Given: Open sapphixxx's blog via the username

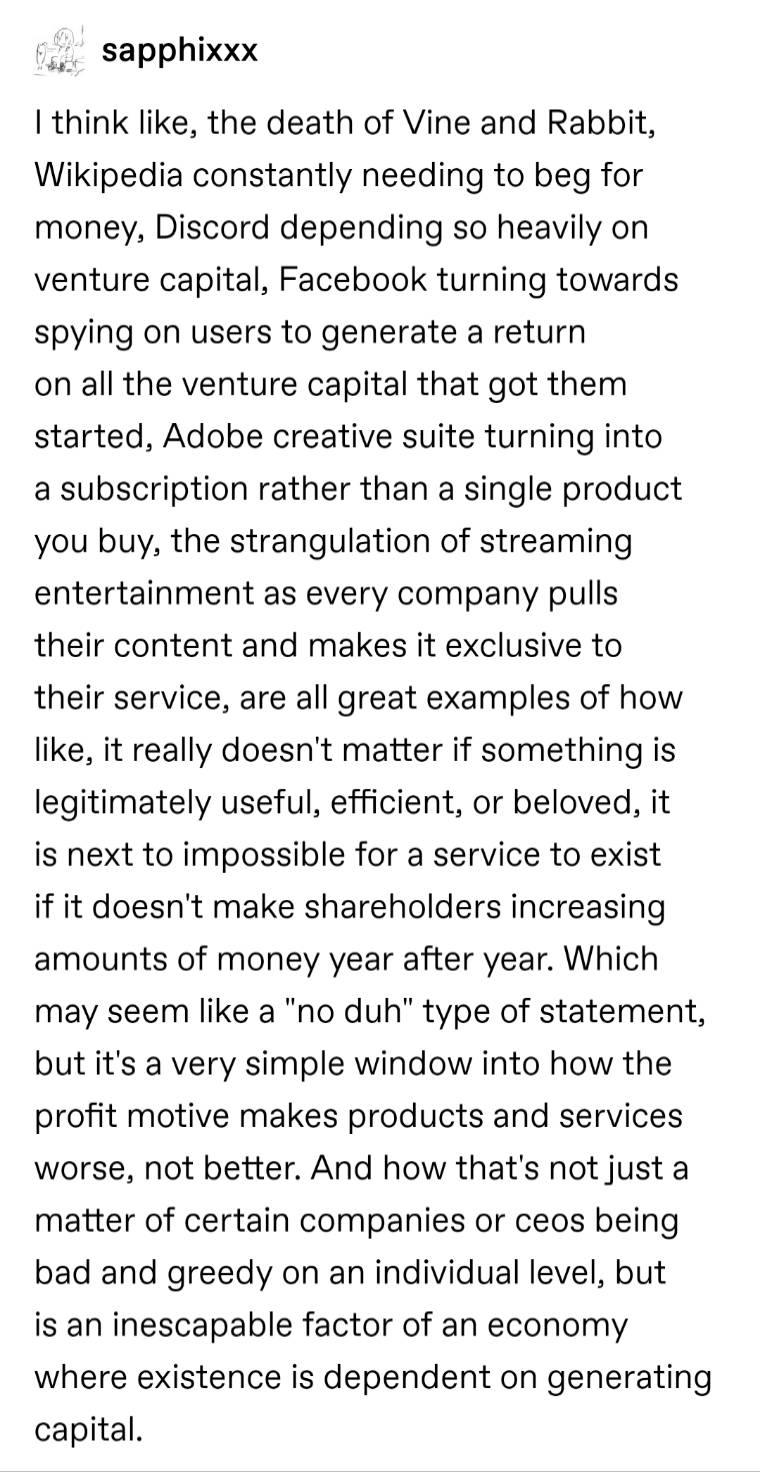Looking at the screenshot, I should point(180,51).
